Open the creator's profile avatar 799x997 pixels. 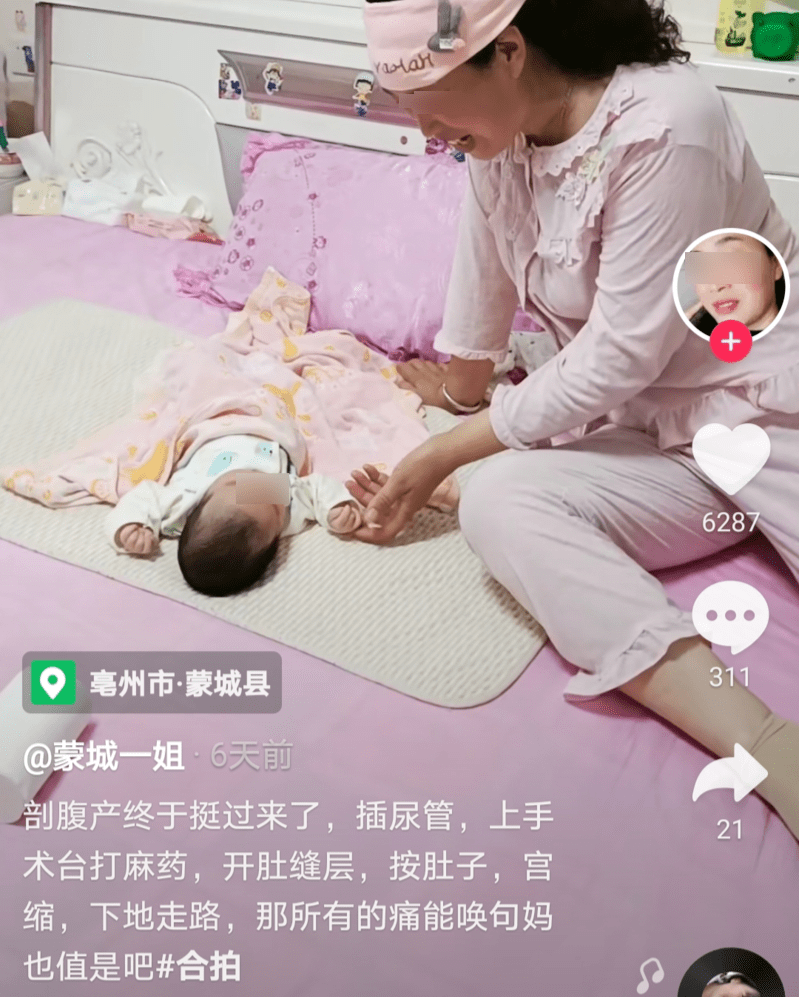(730, 281)
